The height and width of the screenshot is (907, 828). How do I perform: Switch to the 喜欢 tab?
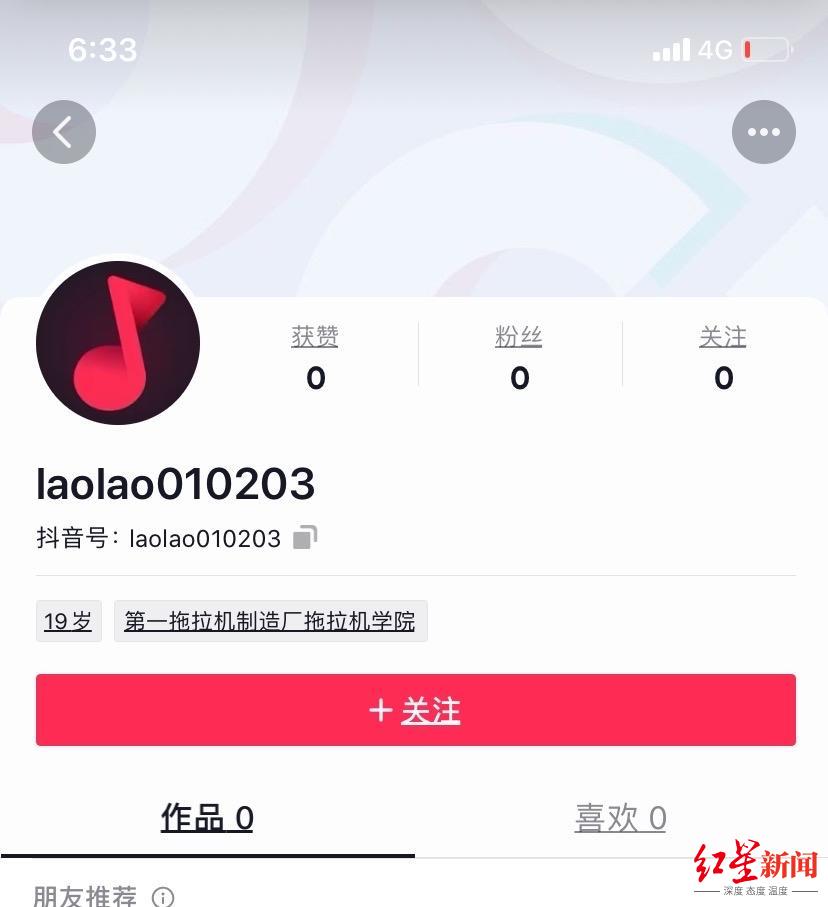coord(621,818)
